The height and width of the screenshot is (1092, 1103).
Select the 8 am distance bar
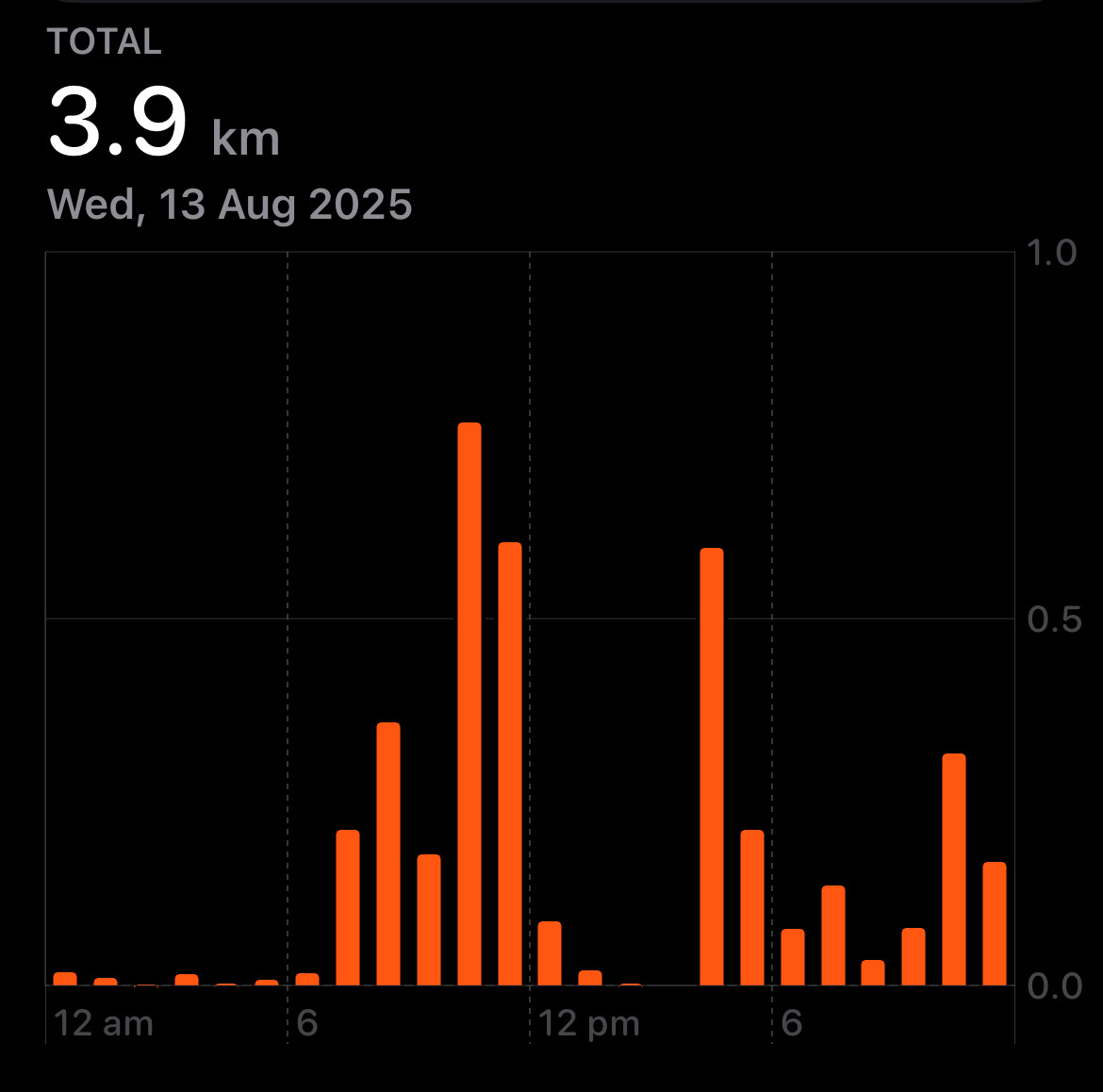pyautogui.click(x=388, y=853)
